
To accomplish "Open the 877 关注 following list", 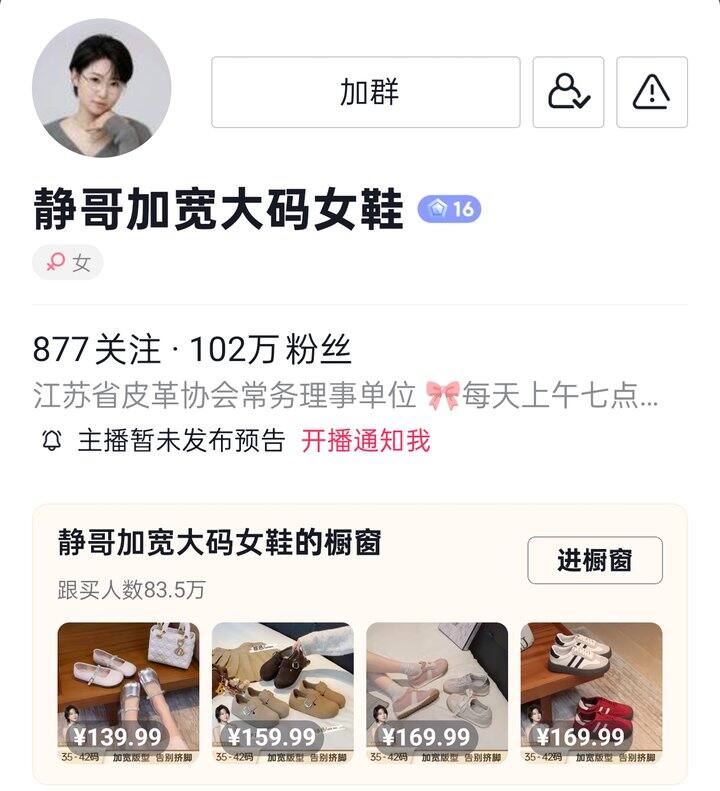I will pos(97,350).
